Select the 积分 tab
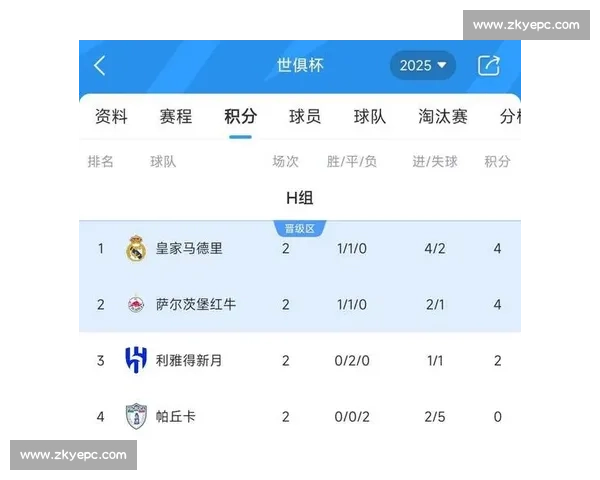This screenshot has height=480, width=600. coord(240,117)
